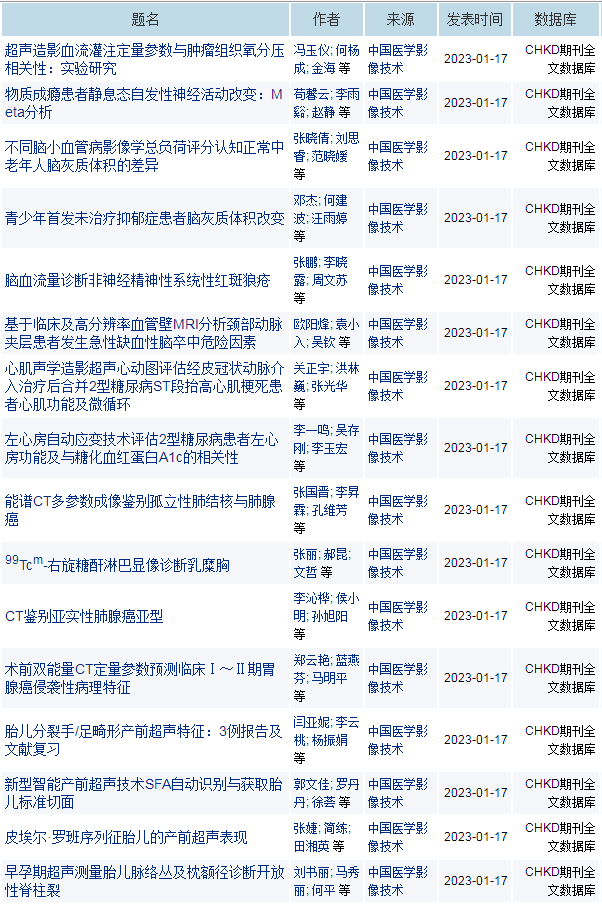Open article 脑血流量诊断非神经精神性系统性红斑狼疮
The height and width of the screenshot is (905, 602).
point(137,279)
